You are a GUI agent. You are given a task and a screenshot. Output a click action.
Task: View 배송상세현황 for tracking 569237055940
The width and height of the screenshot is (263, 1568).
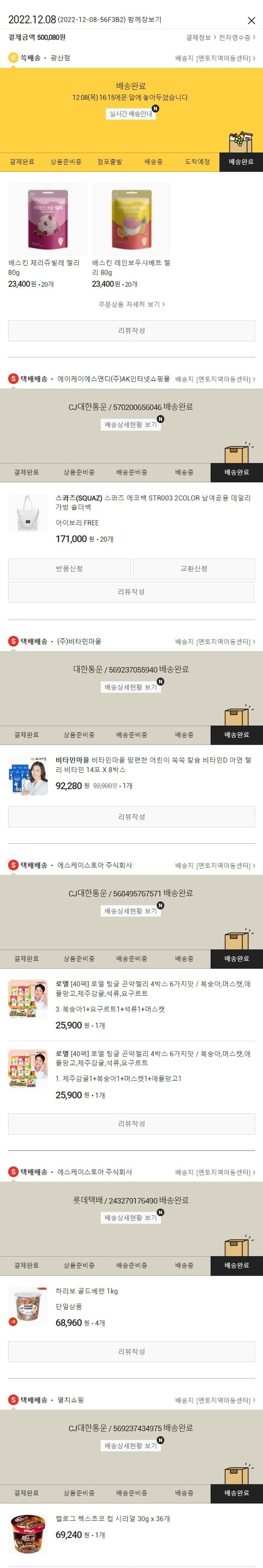pos(131,687)
